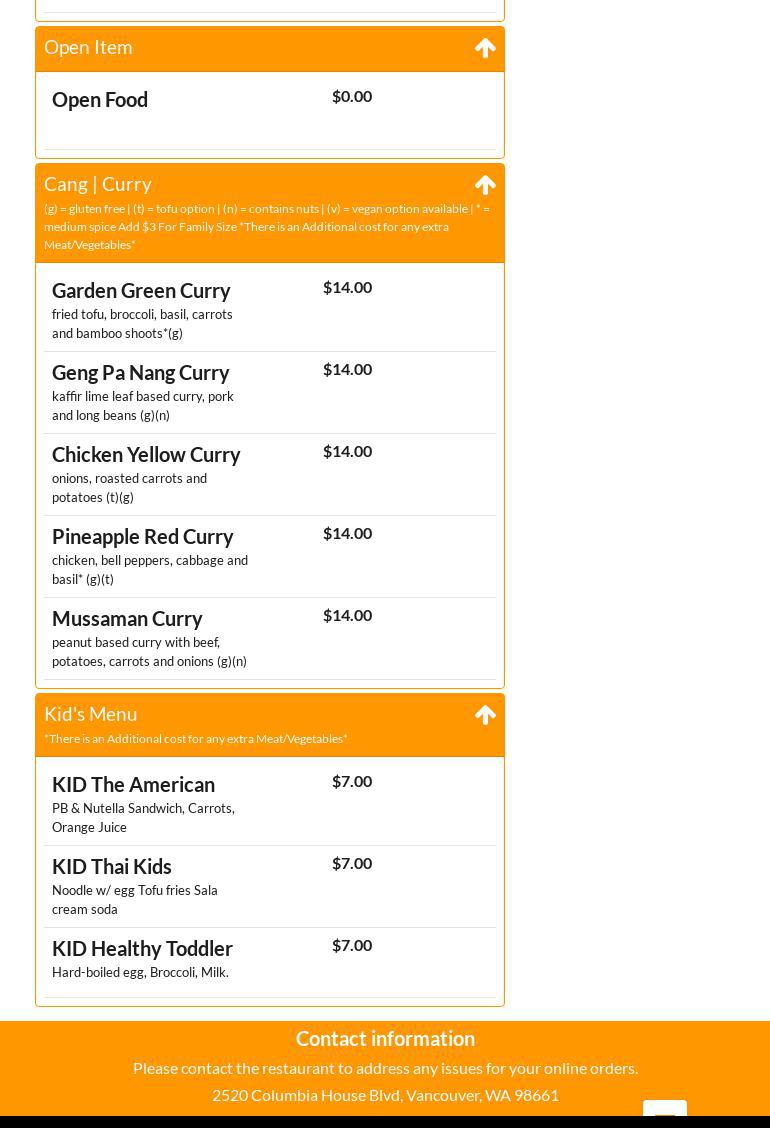The height and width of the screenshot is (1128, 770).
Task: Pick the Chicken Yellow Curry
Action: (x=146, y=455)
